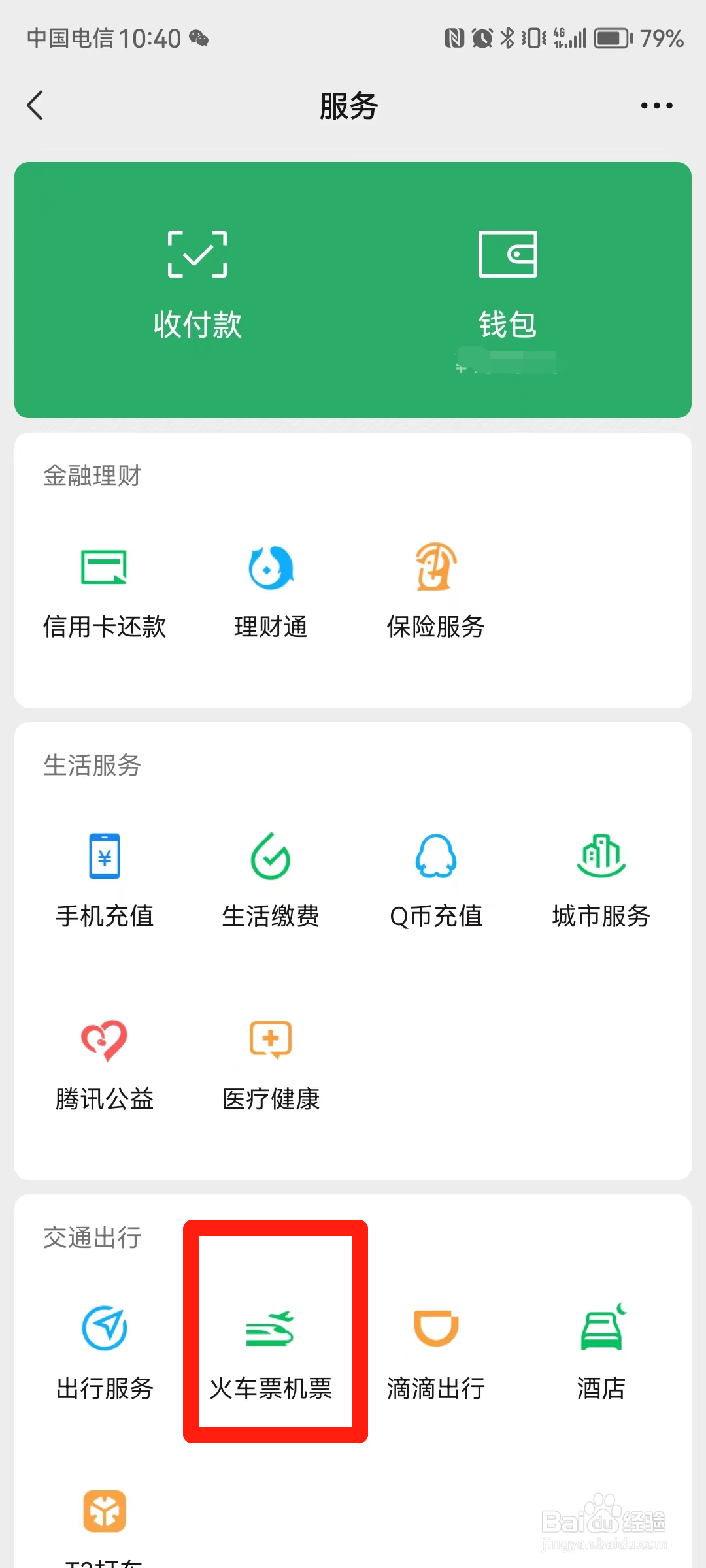Open 钱包 wallet
706x1568 pixels.
click(x=508, y=286)
